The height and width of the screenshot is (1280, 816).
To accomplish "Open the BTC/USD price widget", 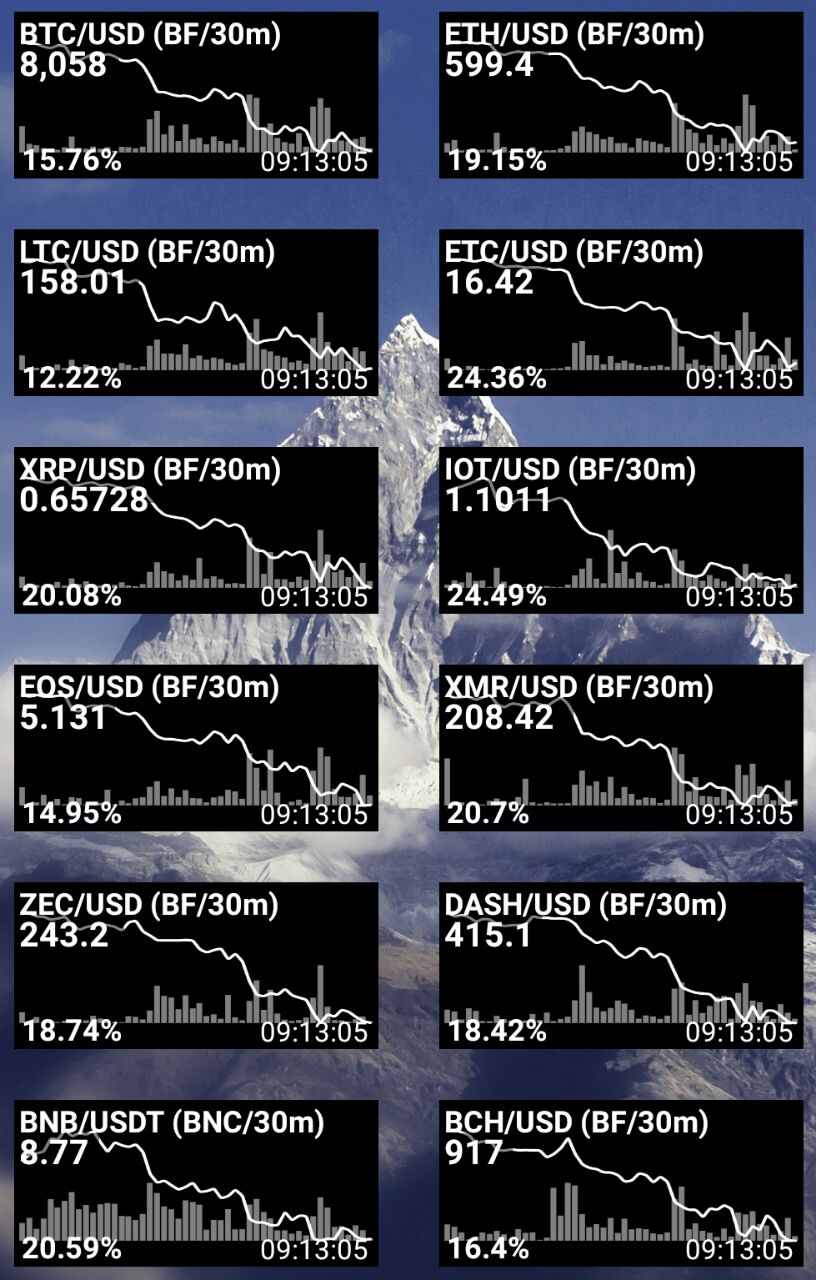I will pyautogui.click(x=196, y=95).
